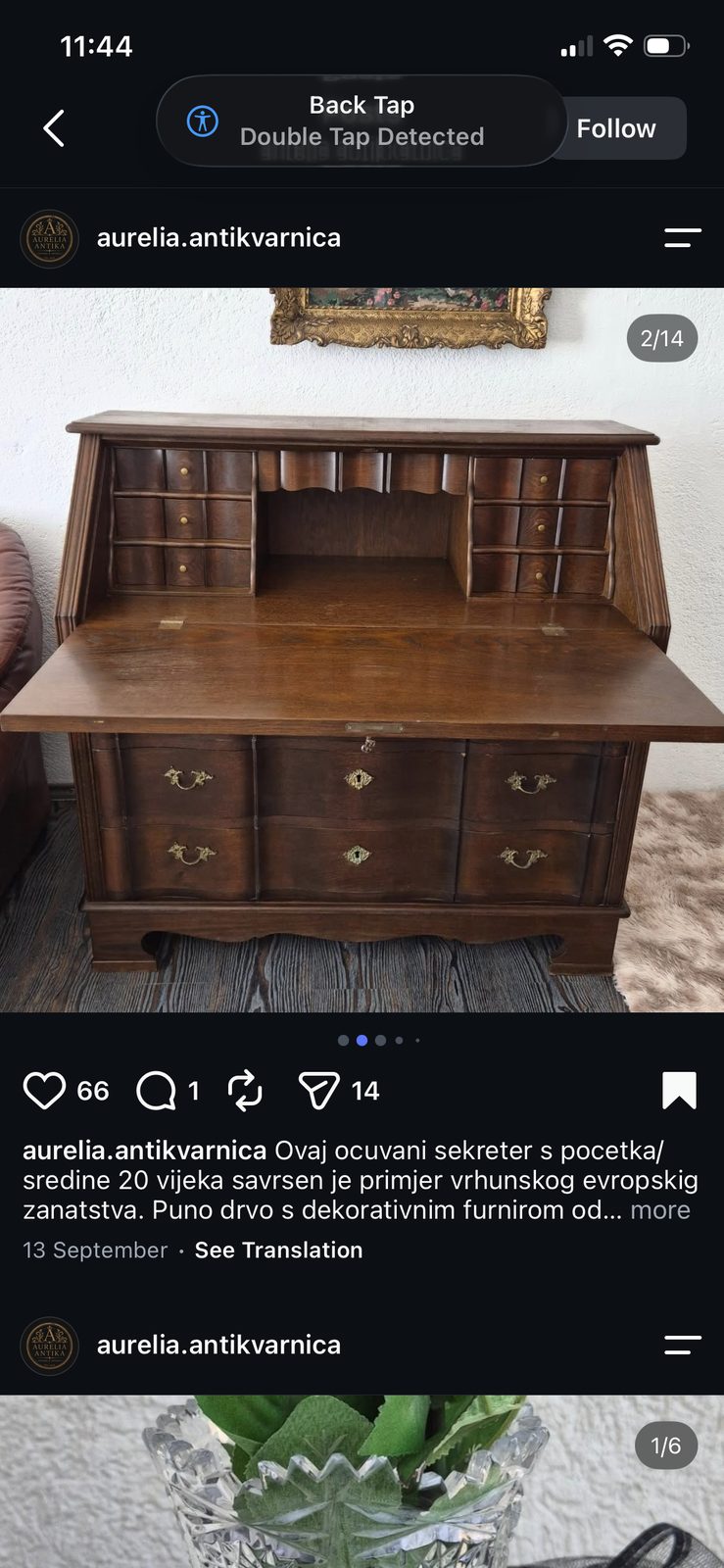The width and height of the screenshot is (724, 1568).
Task: Open options menu on the crystal vase post
Action: pos(682,1345)
